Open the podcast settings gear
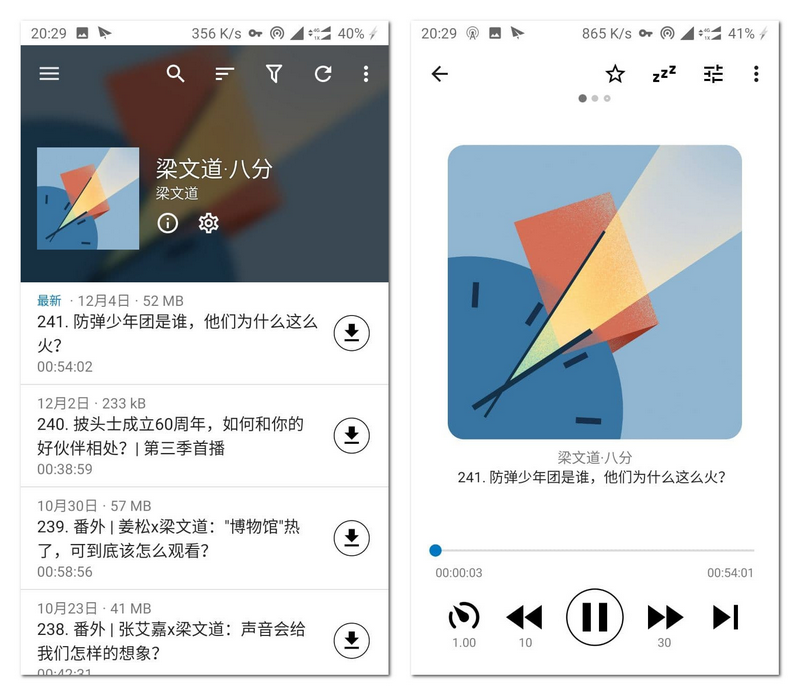 208,223
